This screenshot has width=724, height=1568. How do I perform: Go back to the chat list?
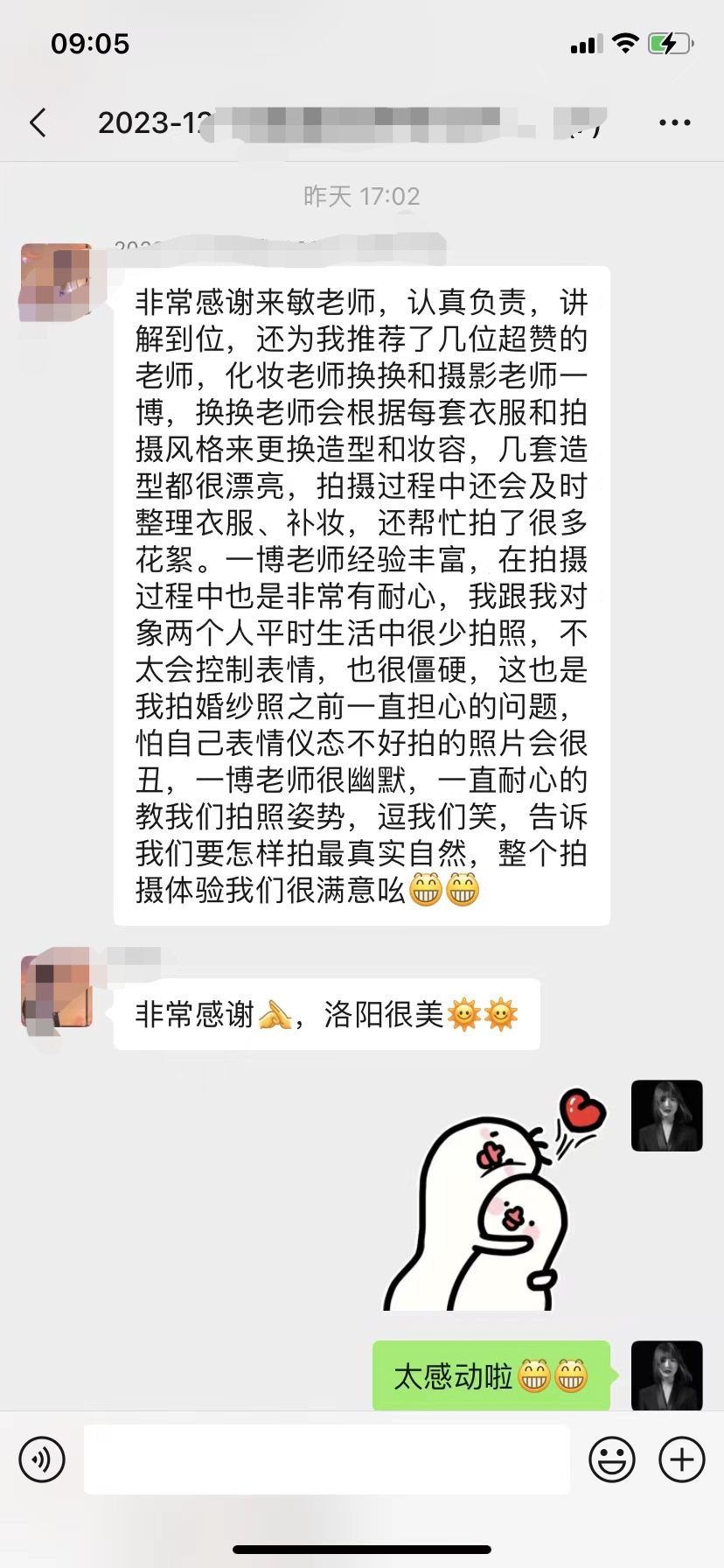(x=38, y=122)
